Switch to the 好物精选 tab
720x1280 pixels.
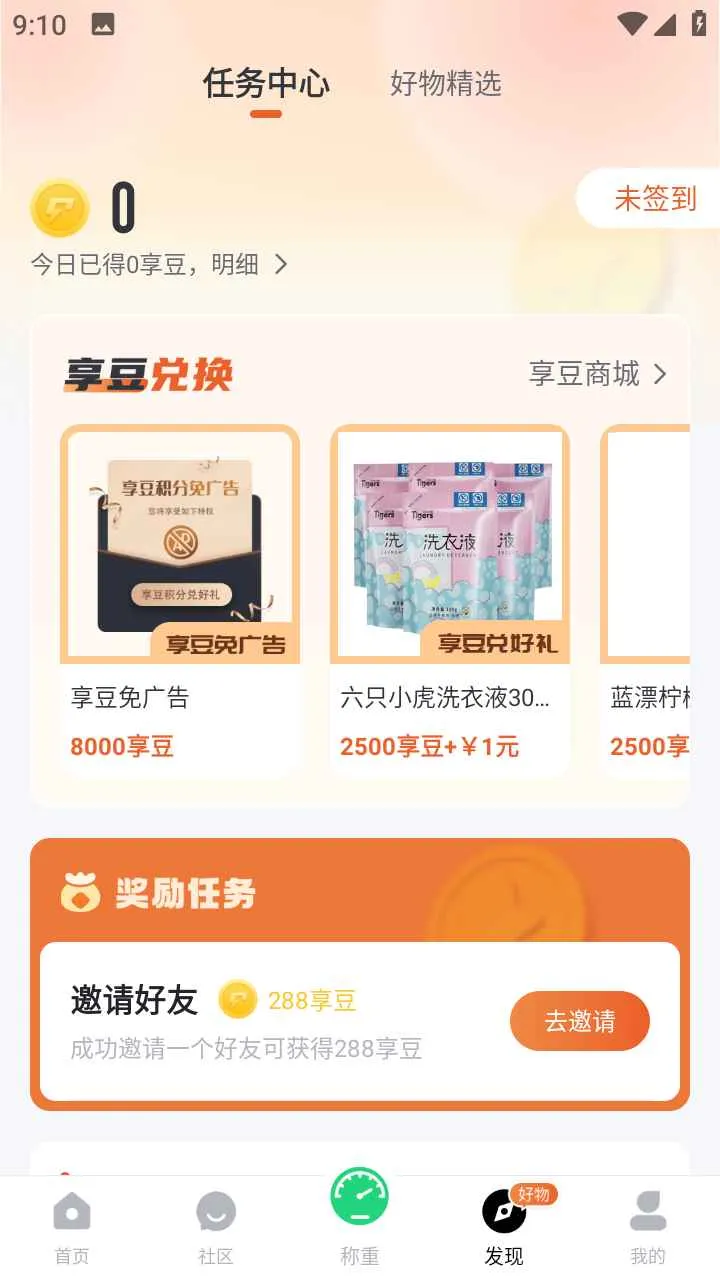coord(445,84)
